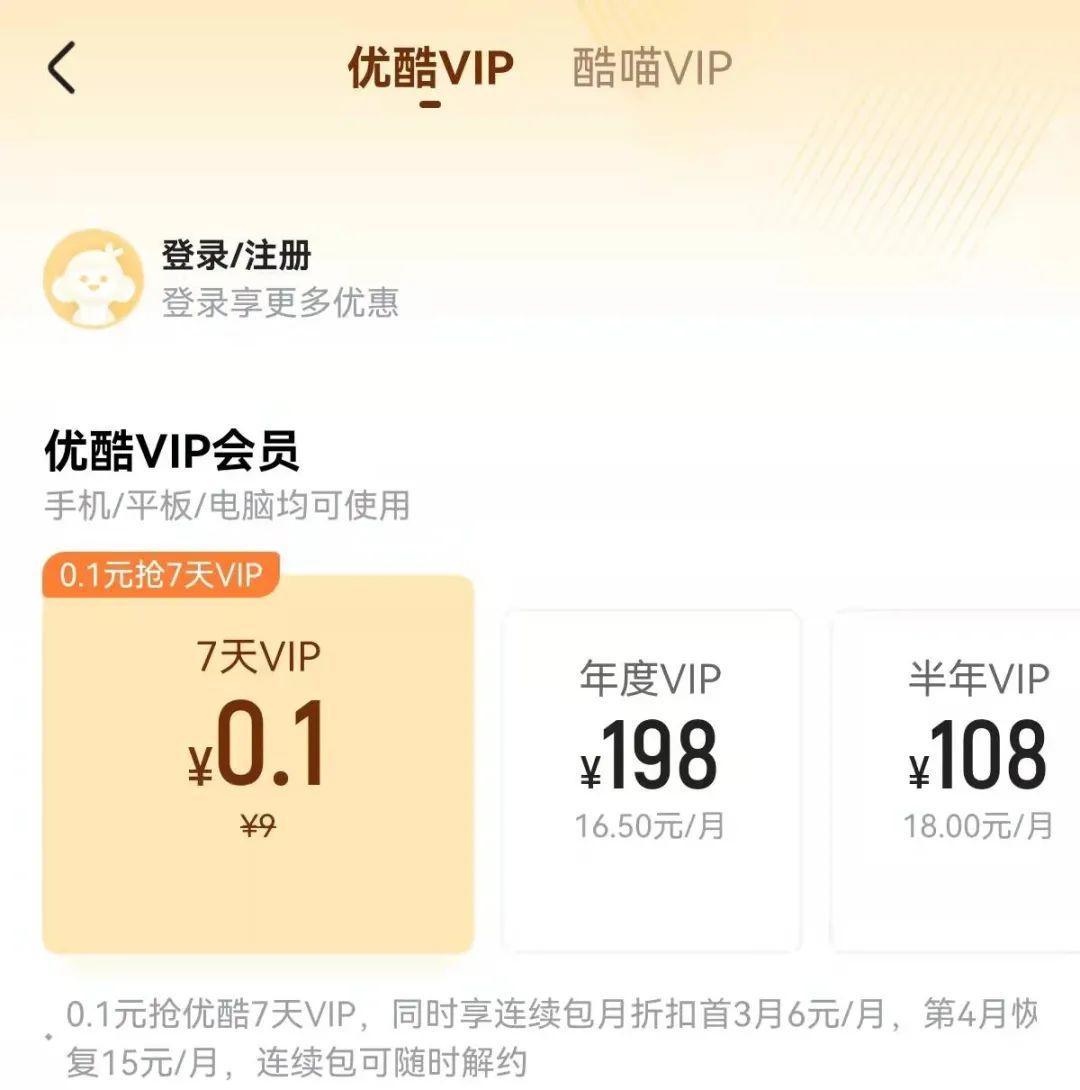Open the profile avatar icon
This screenshot has width=1080, height=1090.
[x=93, y=279]
